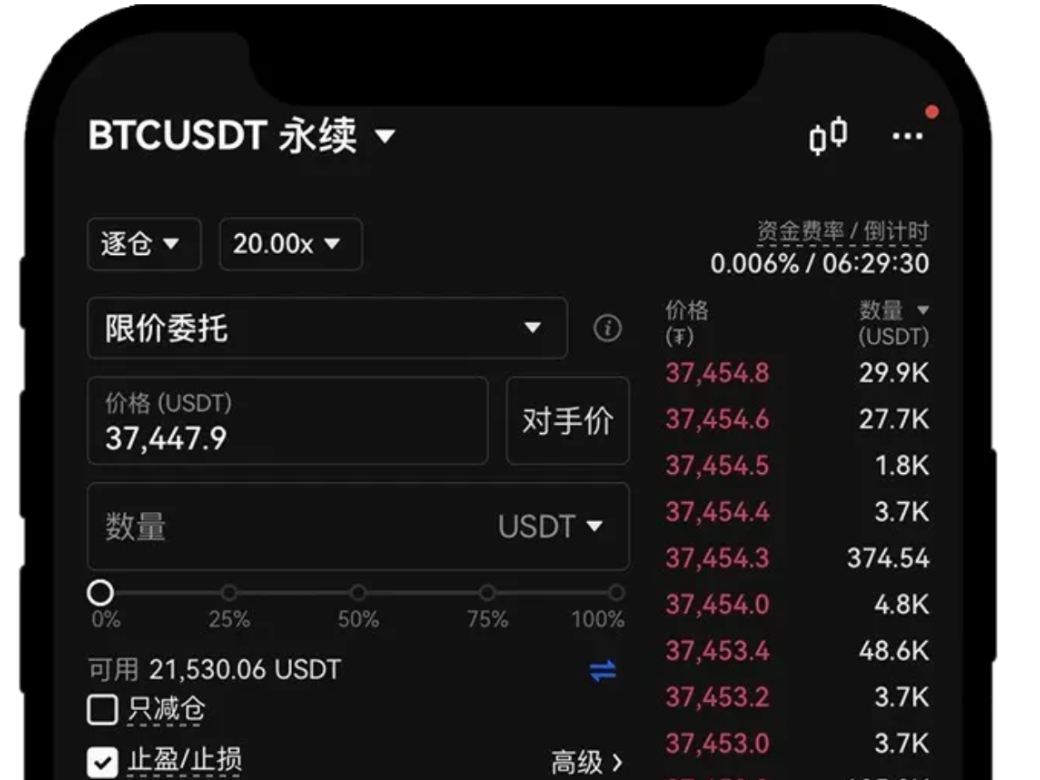Tap the 对手价 button
The height and width of the screenshot is (780, 1040).
pyautogui.click(x=567, y=421)
